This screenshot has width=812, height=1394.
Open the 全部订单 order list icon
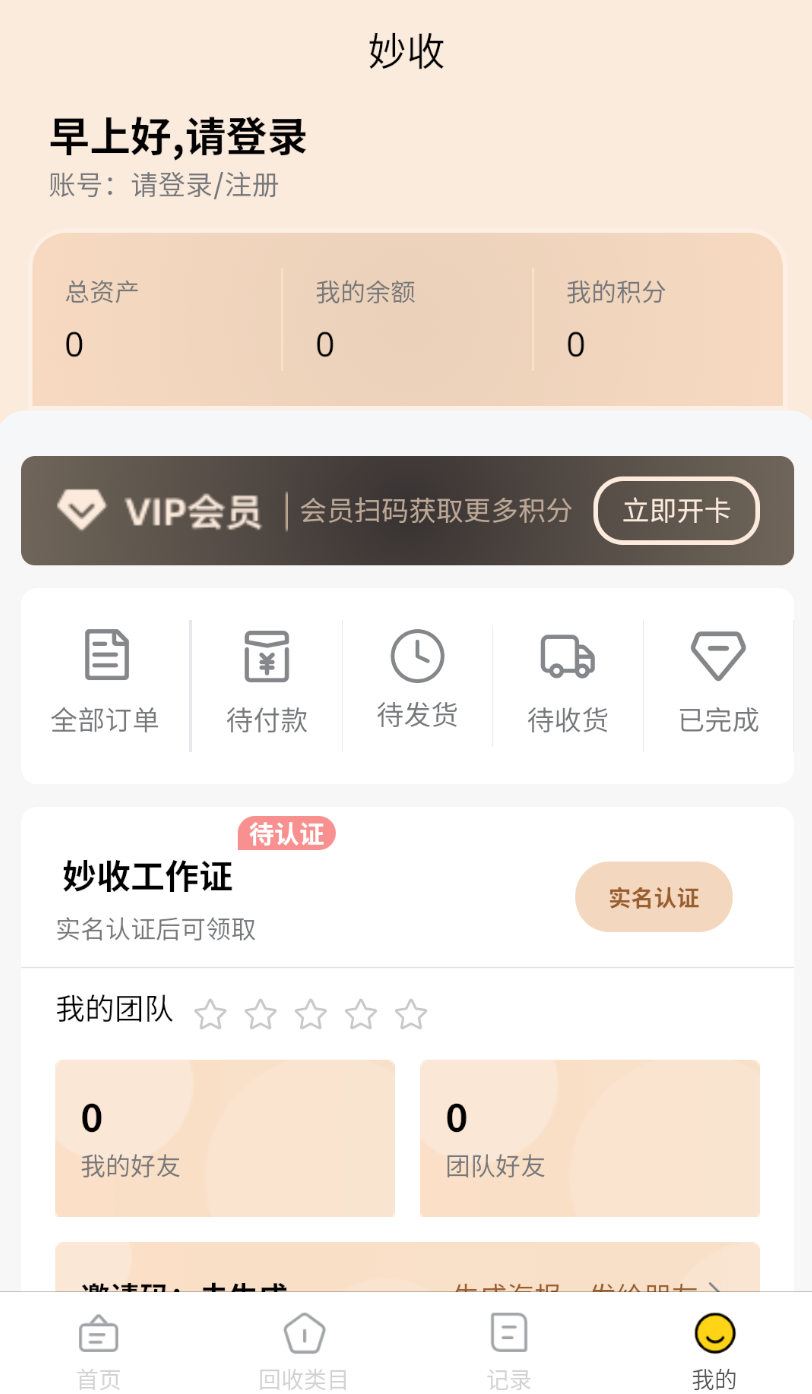coord(105,655)
